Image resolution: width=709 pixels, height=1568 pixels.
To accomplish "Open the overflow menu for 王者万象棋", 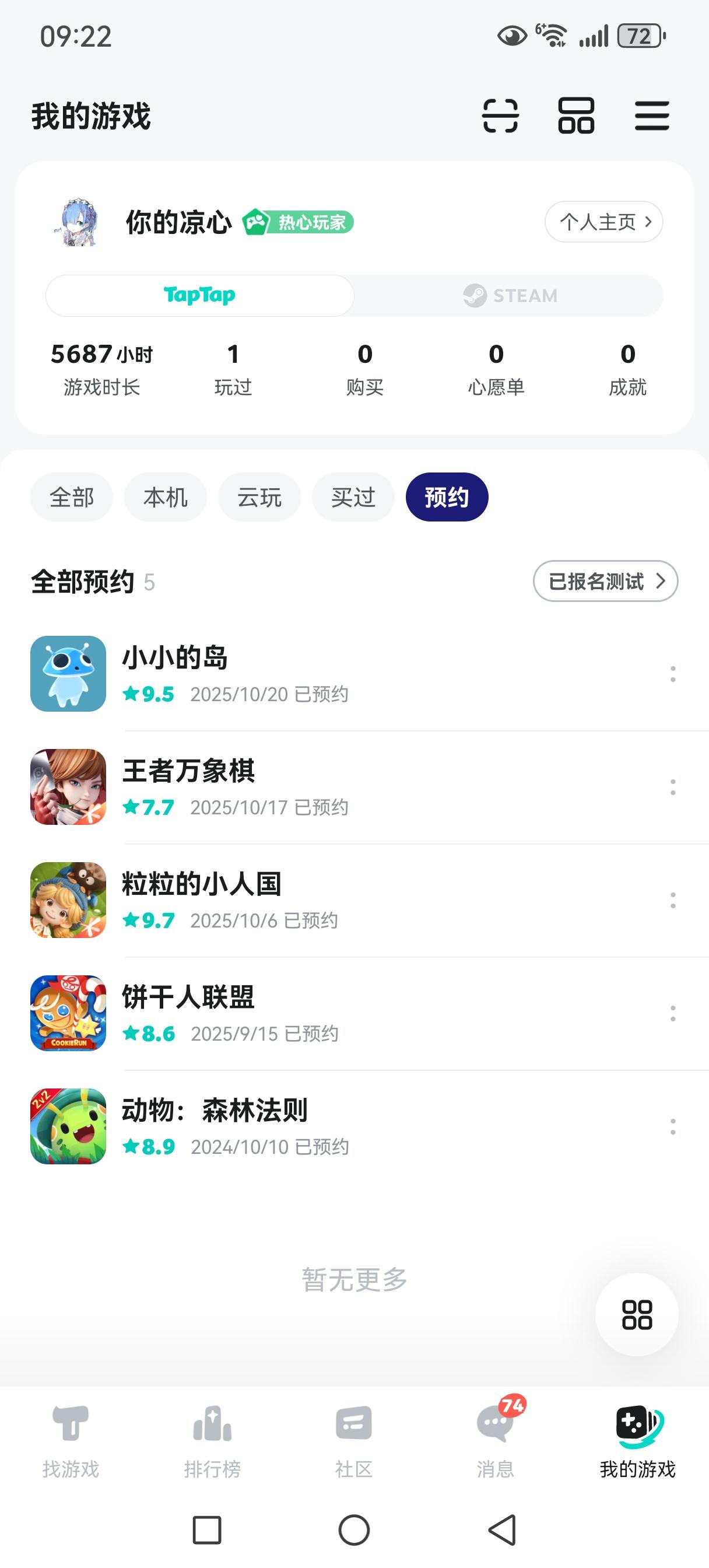I will click(672, 787).
